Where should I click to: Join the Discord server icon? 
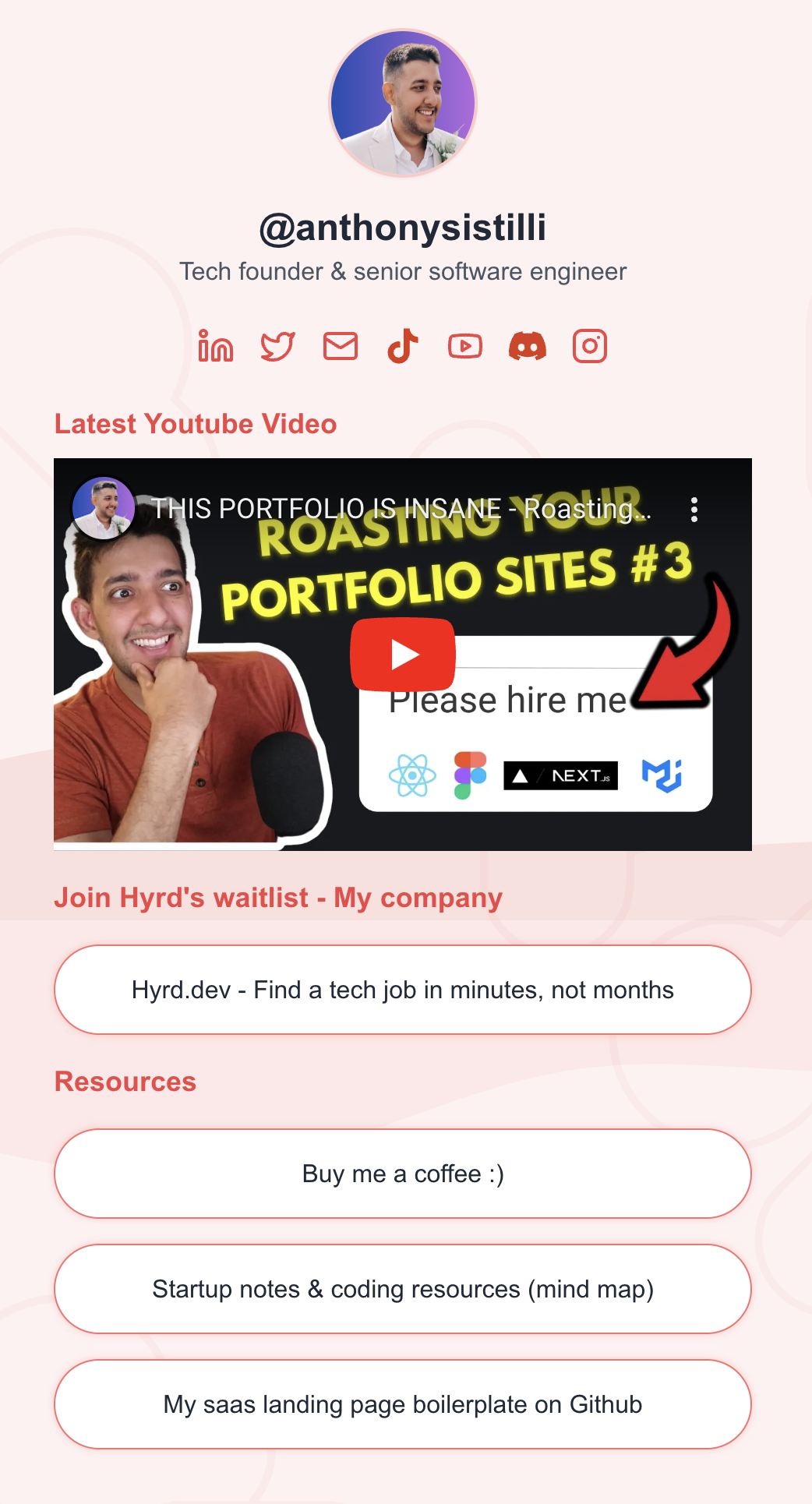528,346
